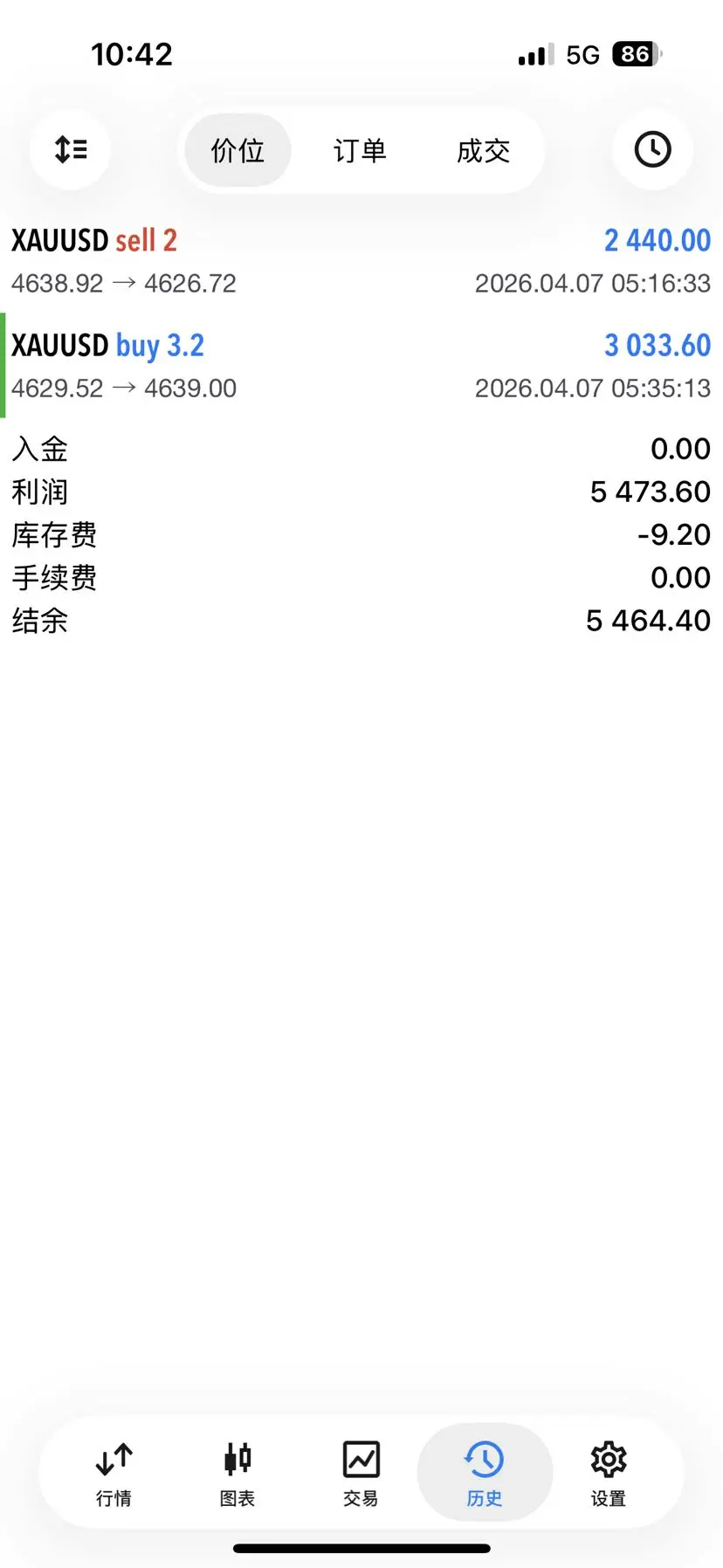This screenshot has height=1568, width=723.
Task: Tap the 结余 balance row
Action: click(x=361, y=621)
